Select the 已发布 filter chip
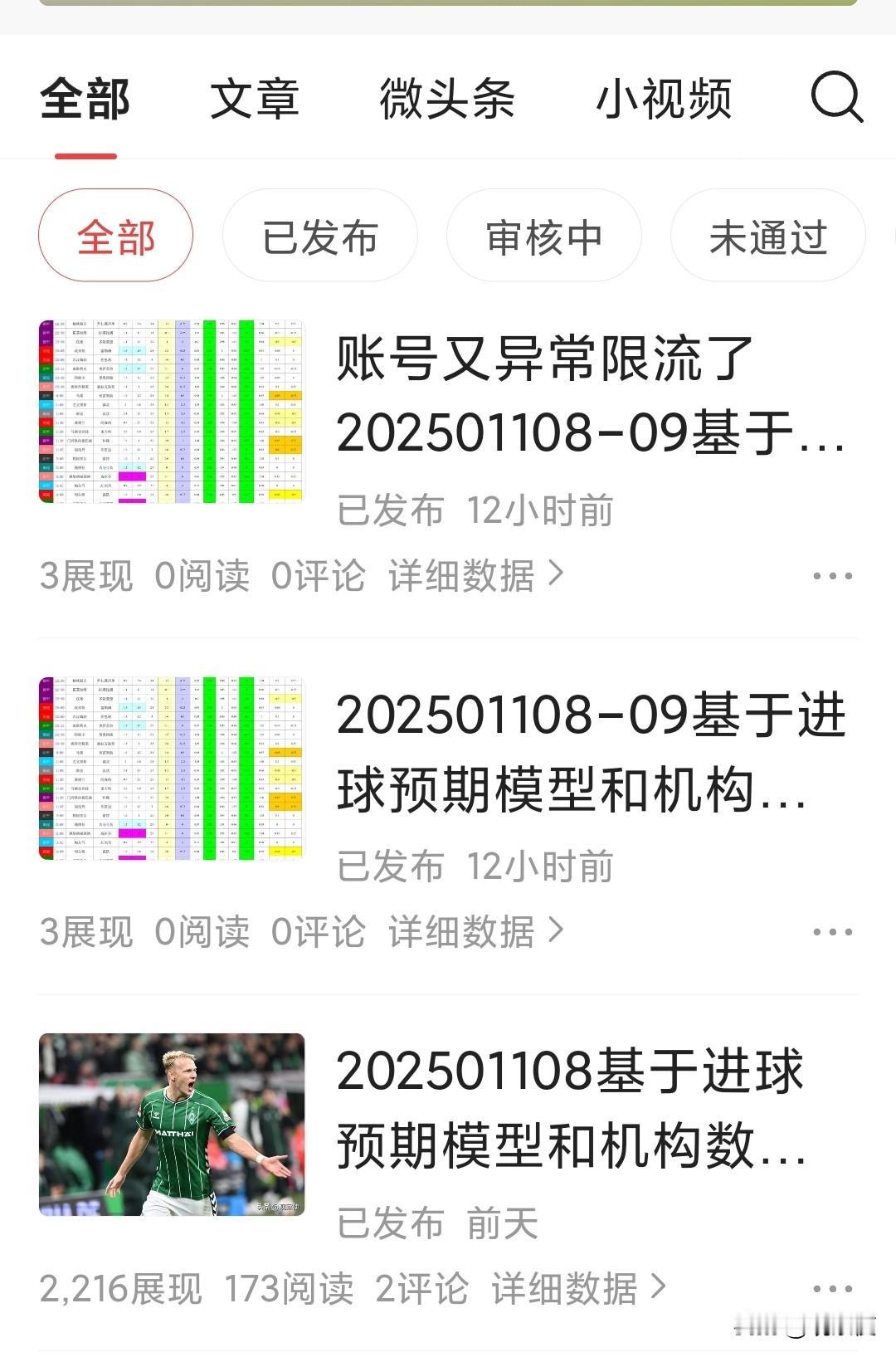896x1357 pixels. (320, 236)
